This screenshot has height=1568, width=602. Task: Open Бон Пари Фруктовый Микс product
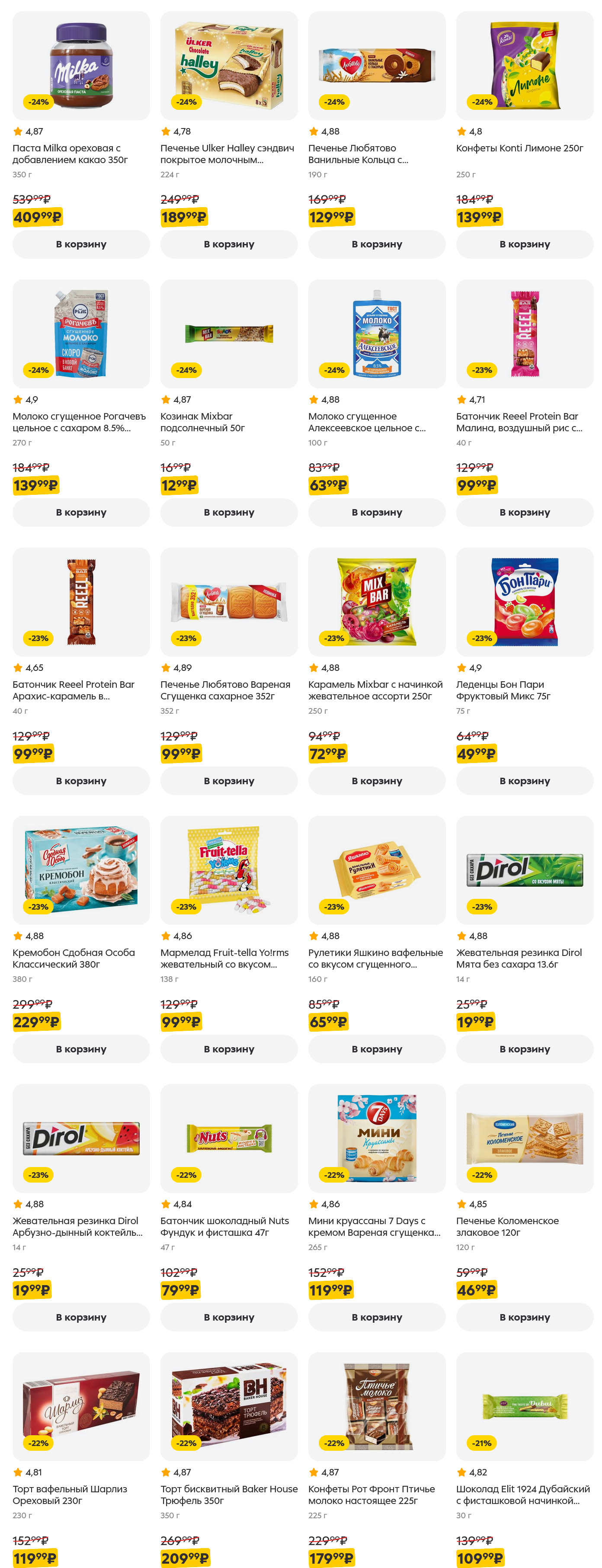tap(525, 602)
